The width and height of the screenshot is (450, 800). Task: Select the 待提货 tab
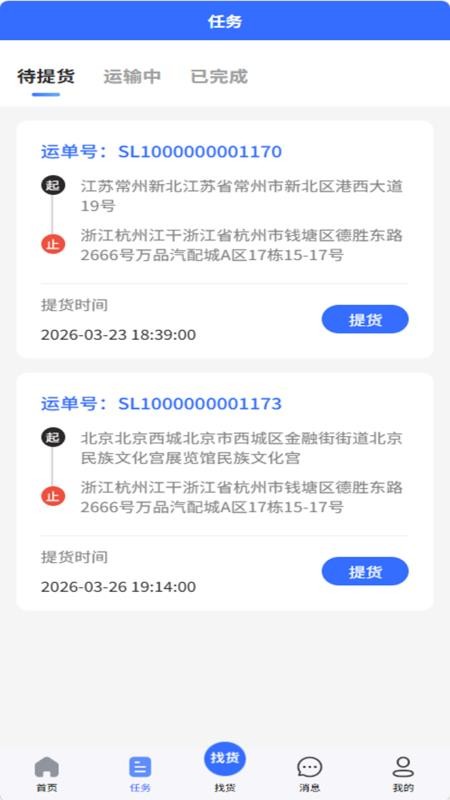[x=46, y=77]
